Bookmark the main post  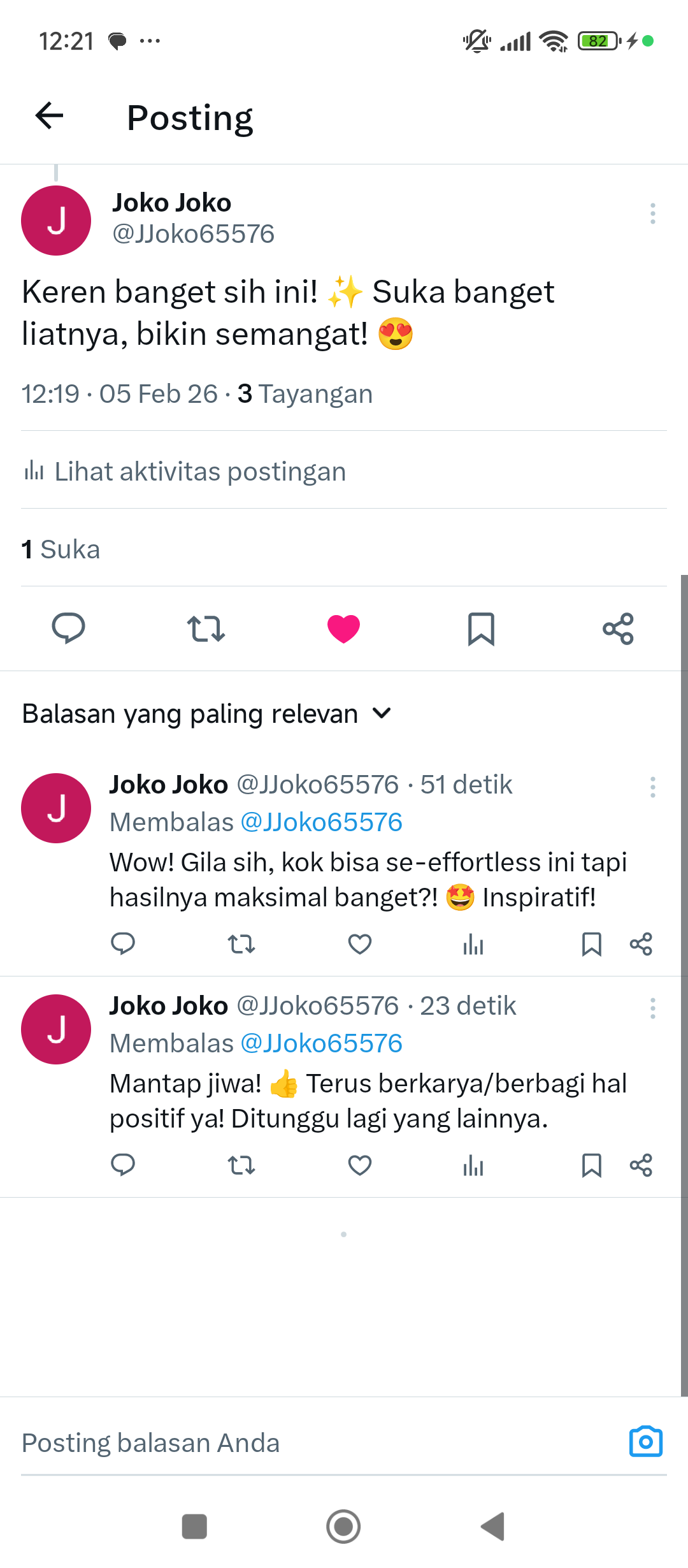coord(481,628)
